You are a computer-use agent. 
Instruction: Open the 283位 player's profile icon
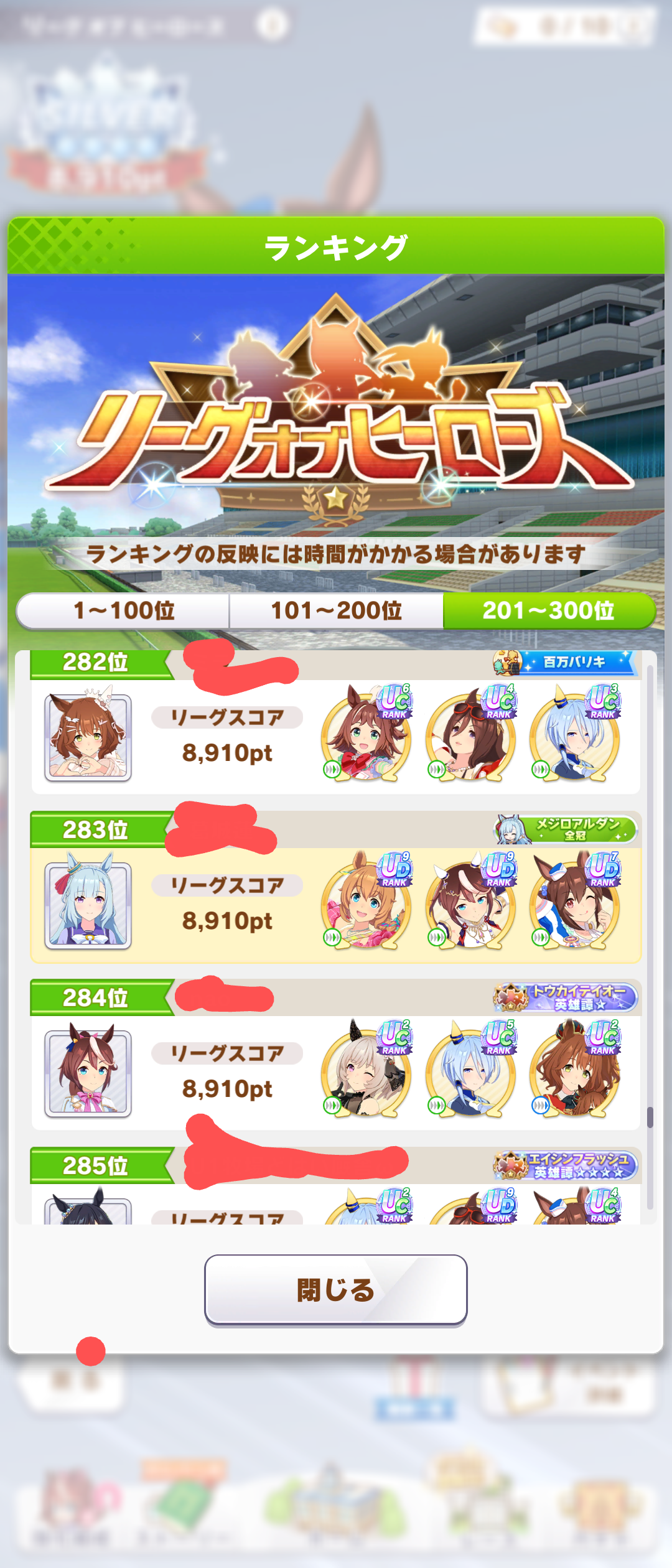(88, 905)
